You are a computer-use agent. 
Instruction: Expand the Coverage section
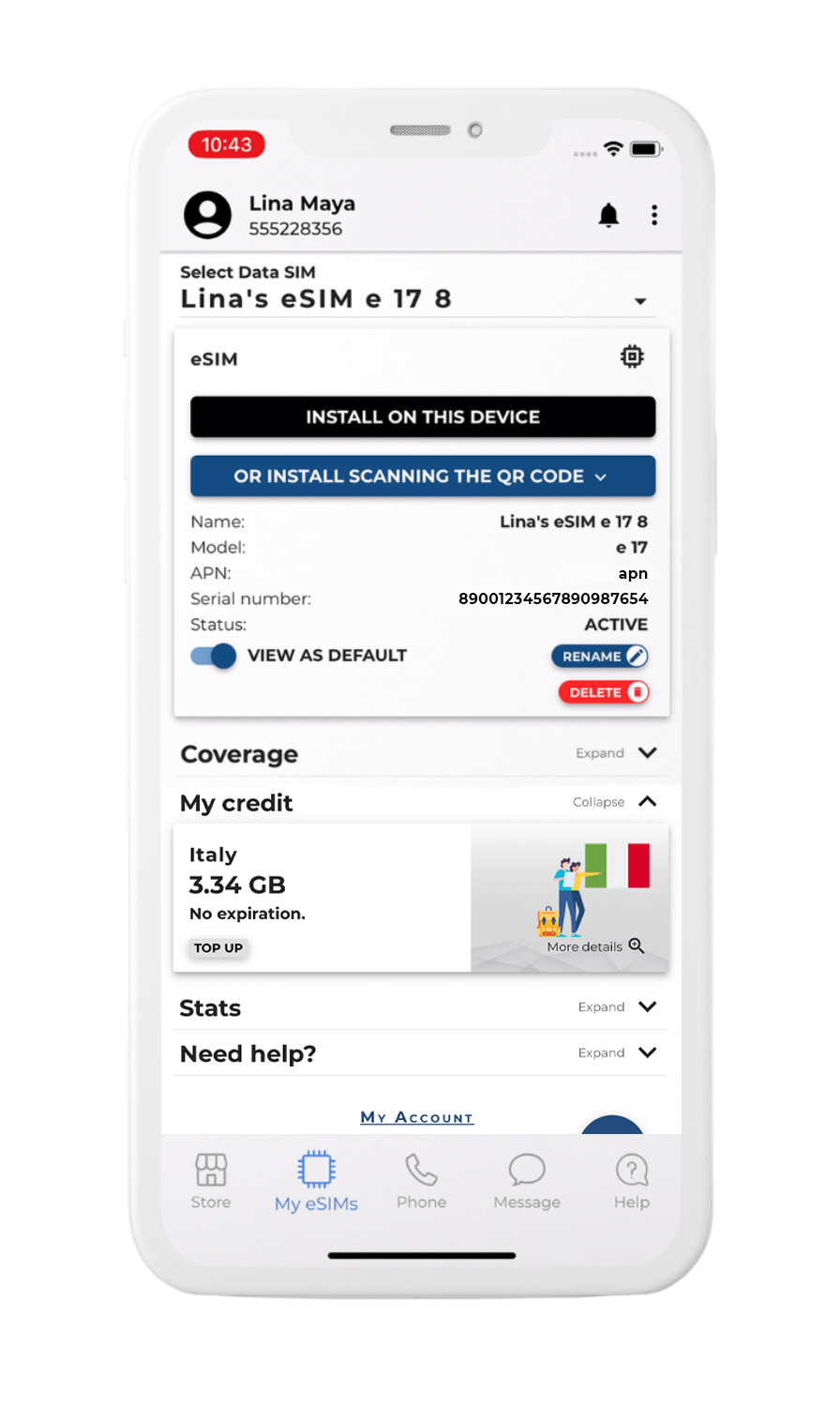tap(647, 753)
